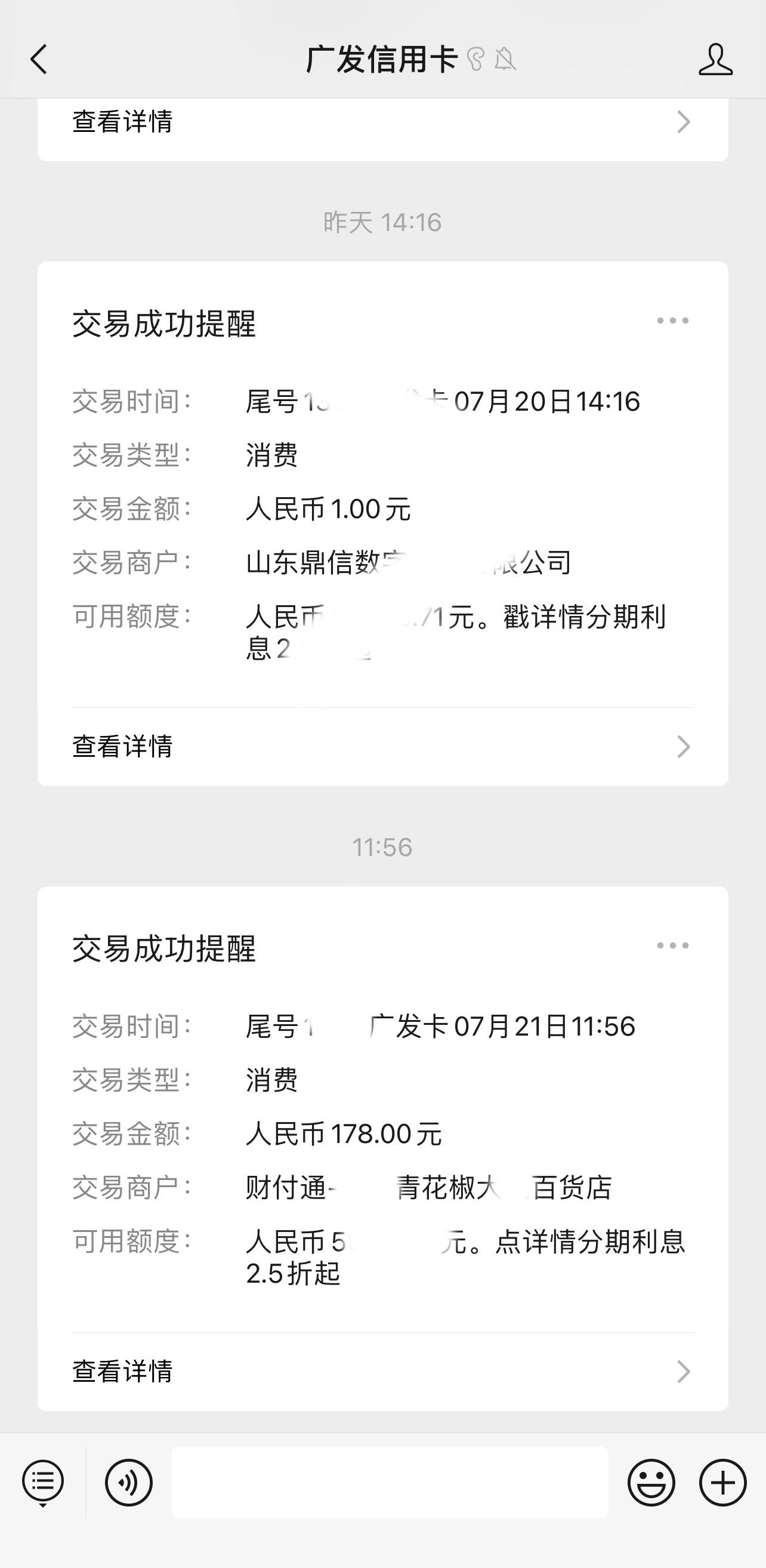The width and height of the screenshot is (766, 1568).
Task: Go back from 广发信用卡 chat
Action: tap(39, 59)
